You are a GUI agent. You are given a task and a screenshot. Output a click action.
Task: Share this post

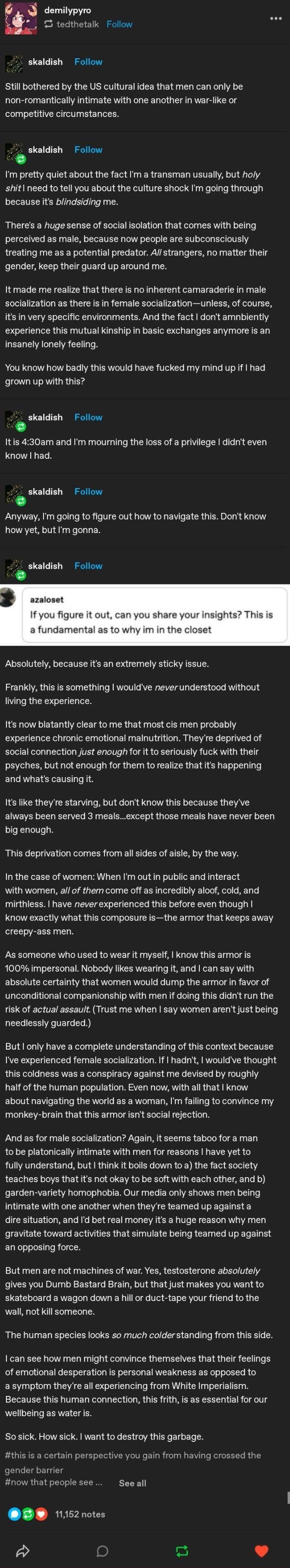[23, 1551]
